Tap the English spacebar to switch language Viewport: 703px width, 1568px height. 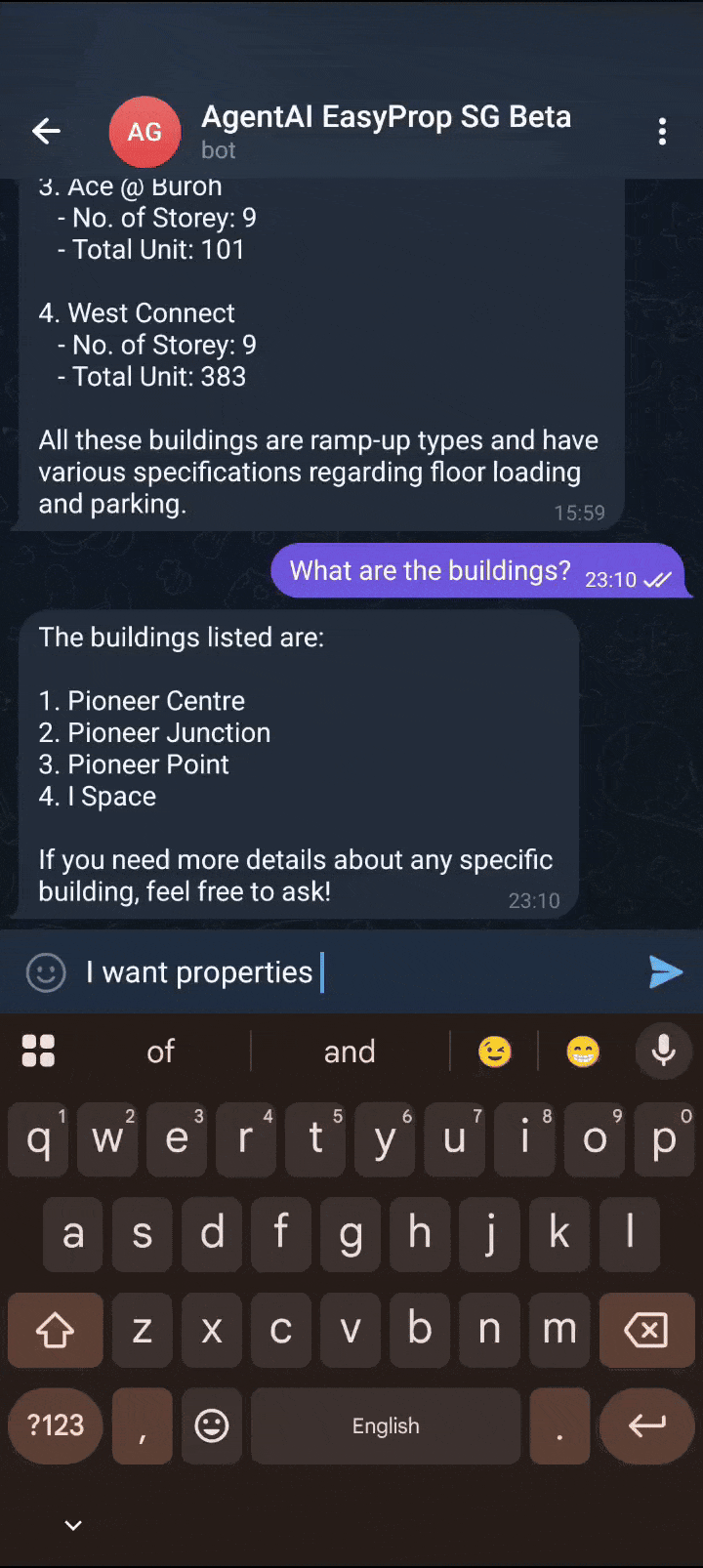click(x=386, y=1426)
